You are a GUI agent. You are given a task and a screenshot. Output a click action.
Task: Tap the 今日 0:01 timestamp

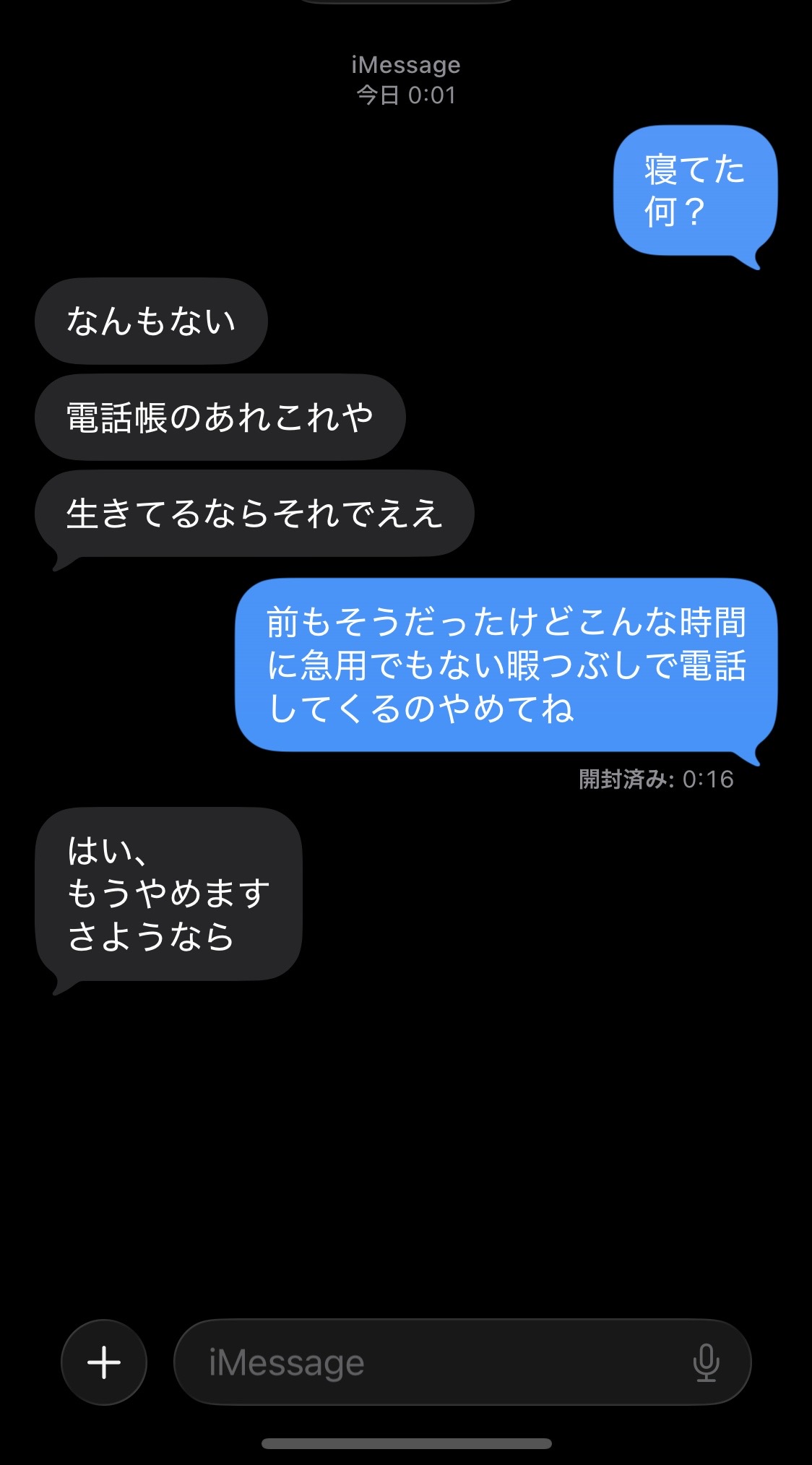click(x=405, y=91)
